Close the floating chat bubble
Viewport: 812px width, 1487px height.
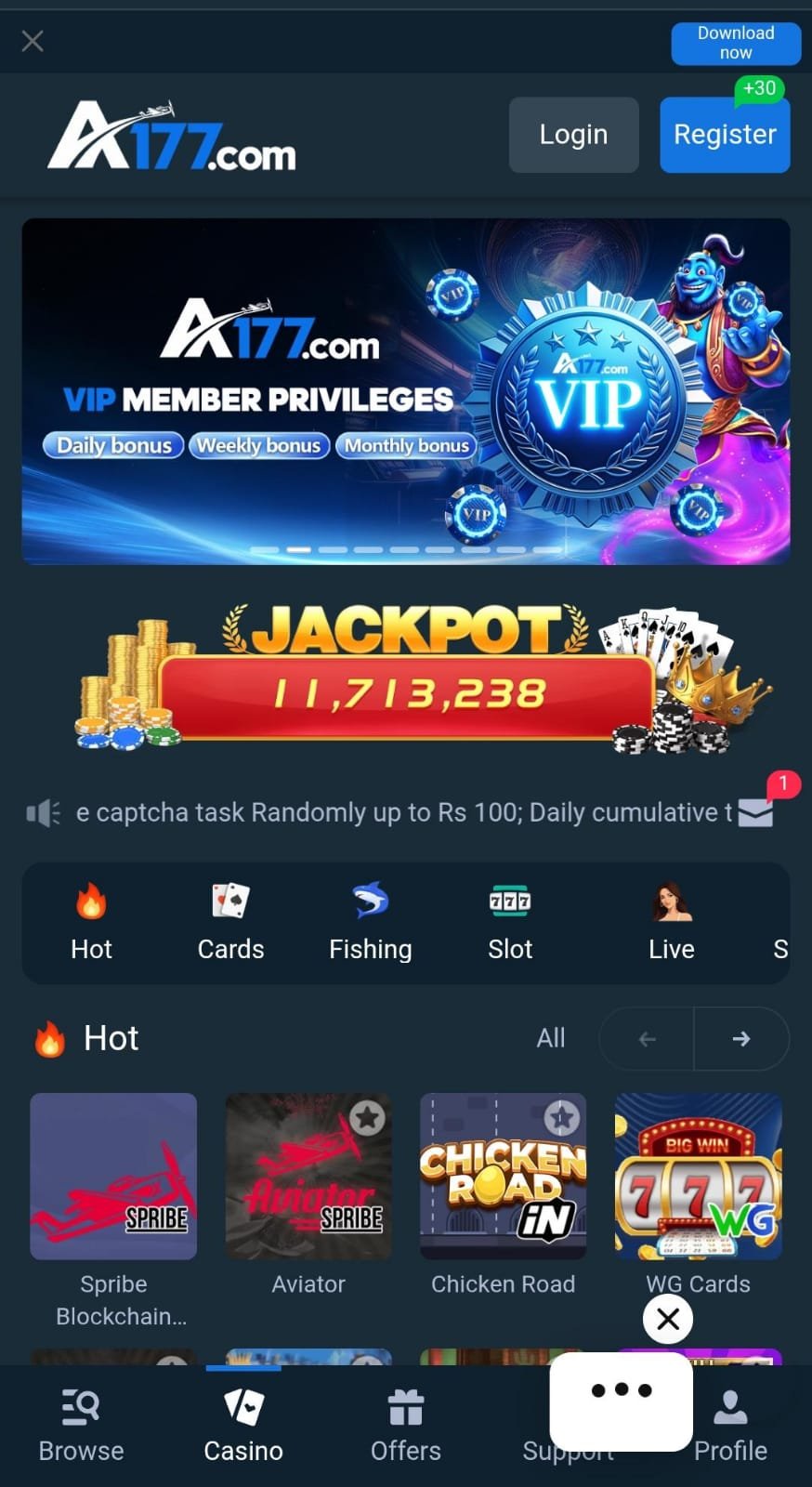[x=667, y=1319]
